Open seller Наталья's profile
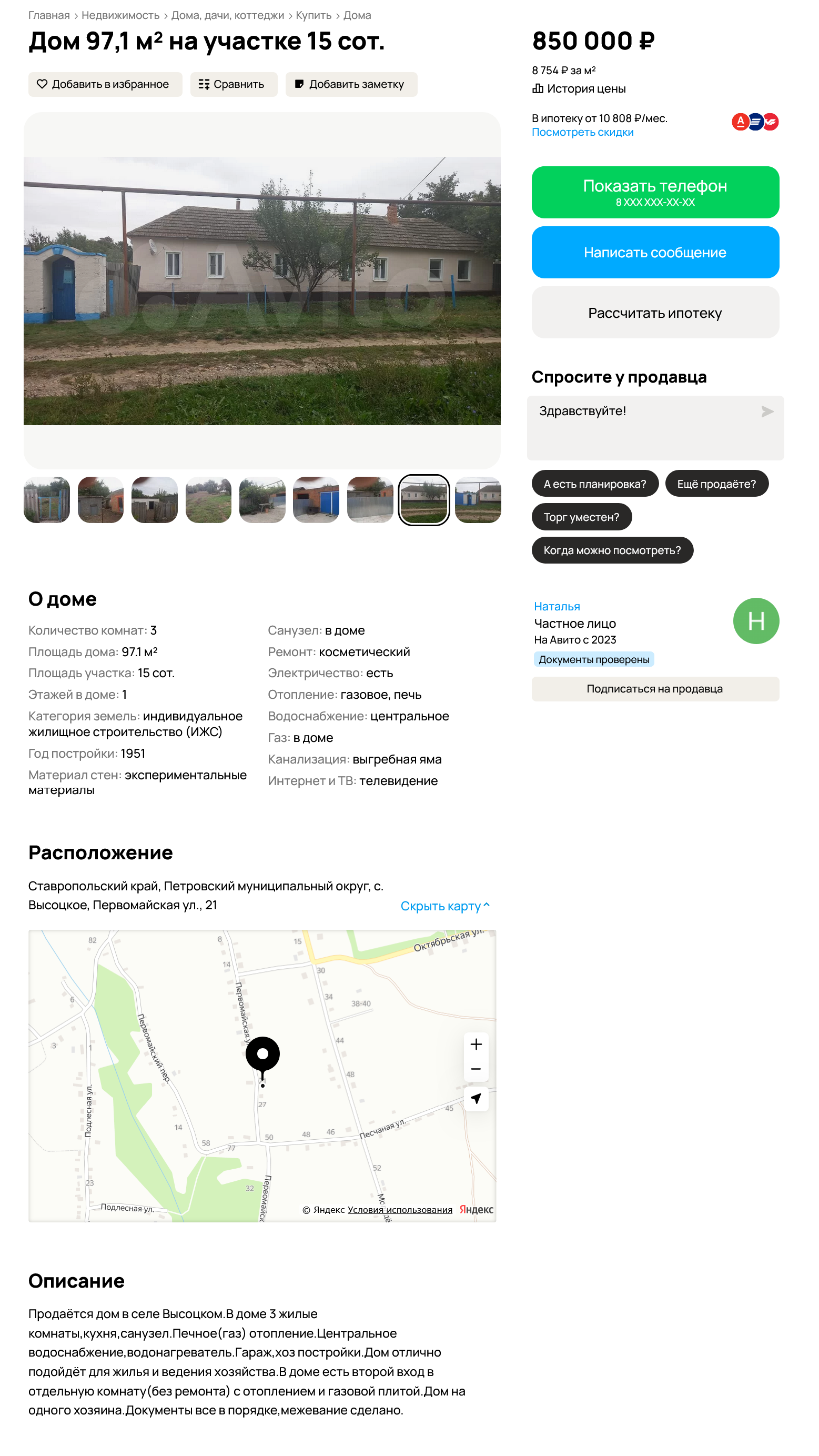Image resolution: width=819 pixels, height=1456 pixels. 557,607
